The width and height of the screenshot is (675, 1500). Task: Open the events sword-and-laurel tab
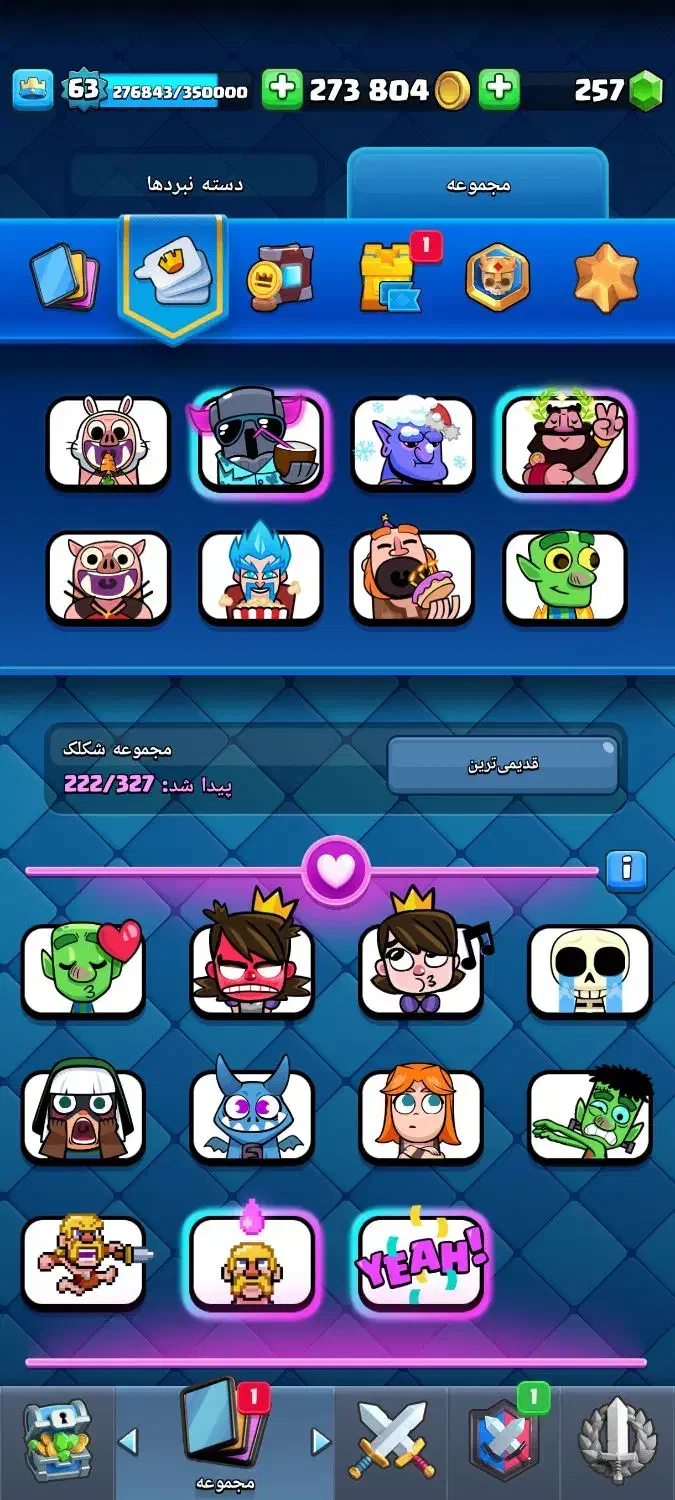coord(617,1440)
